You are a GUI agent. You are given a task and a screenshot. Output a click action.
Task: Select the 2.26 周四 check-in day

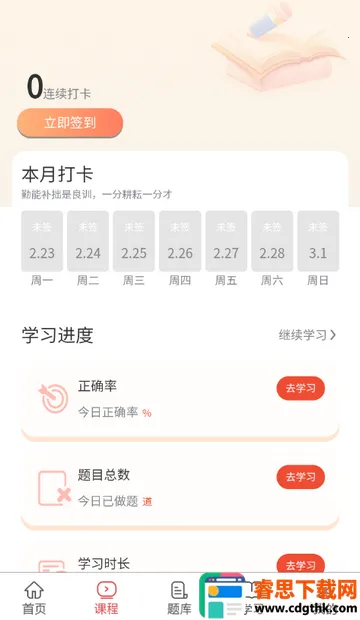pyautogui.click(x=180, y=248)
